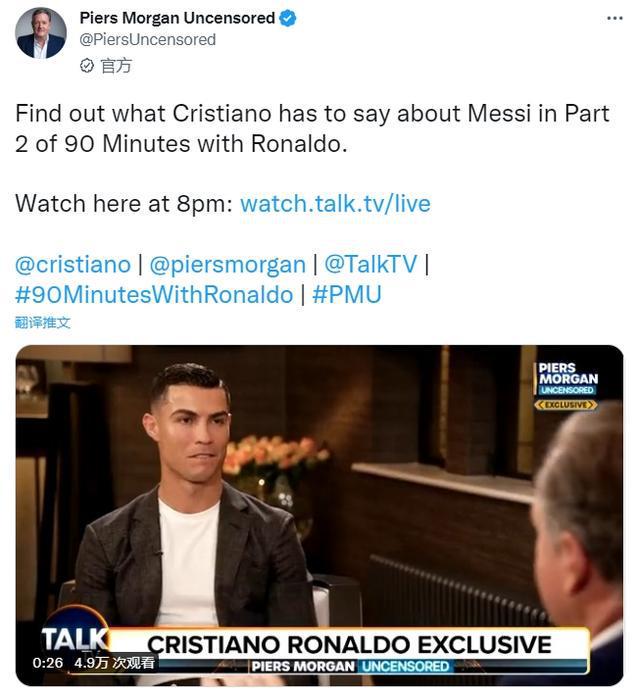Translate the tweet via 翻译推文

[43, 323]
